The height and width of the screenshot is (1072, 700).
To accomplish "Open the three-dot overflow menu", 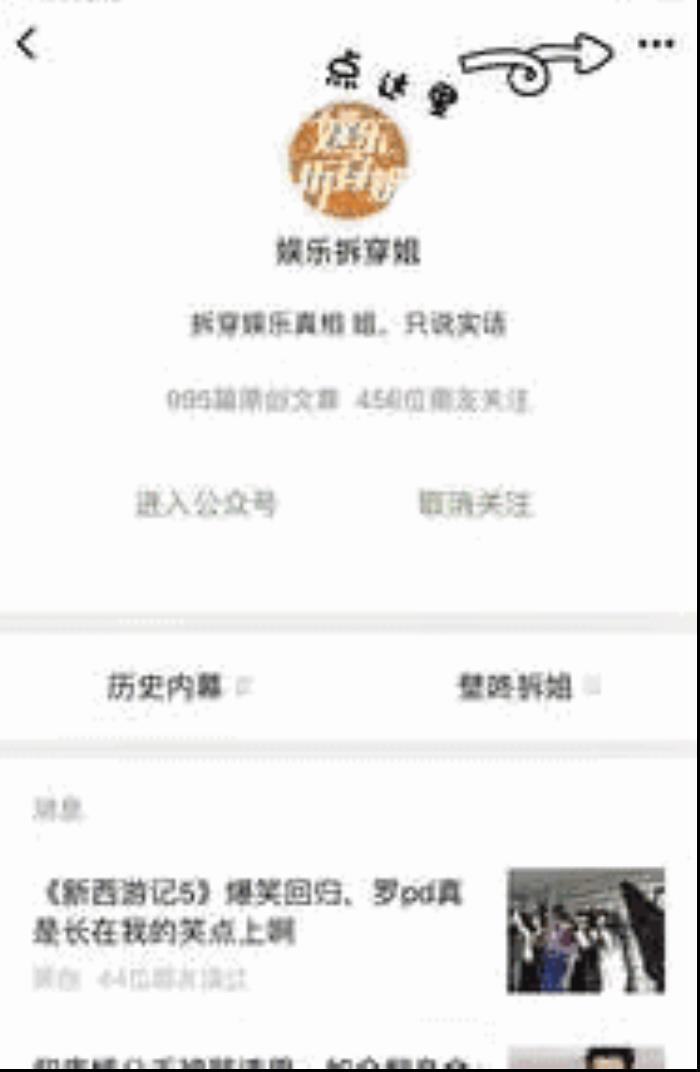I will coord(656,44).
